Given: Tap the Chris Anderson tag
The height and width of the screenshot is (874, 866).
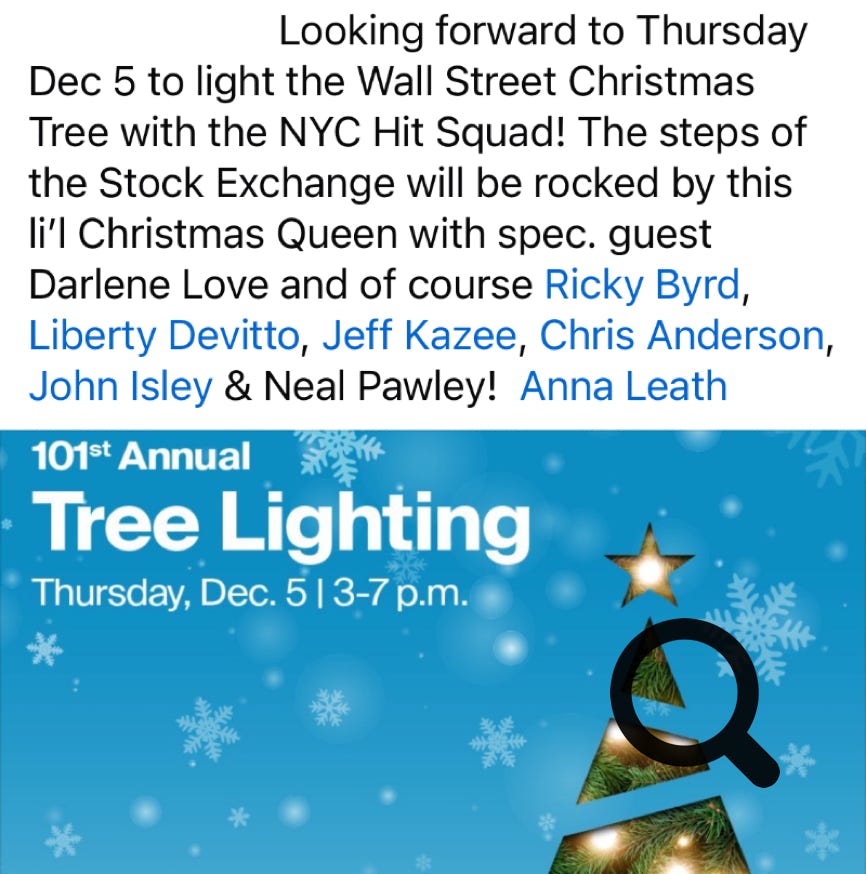Looking at the screenshot, I should tap(681, 336).
